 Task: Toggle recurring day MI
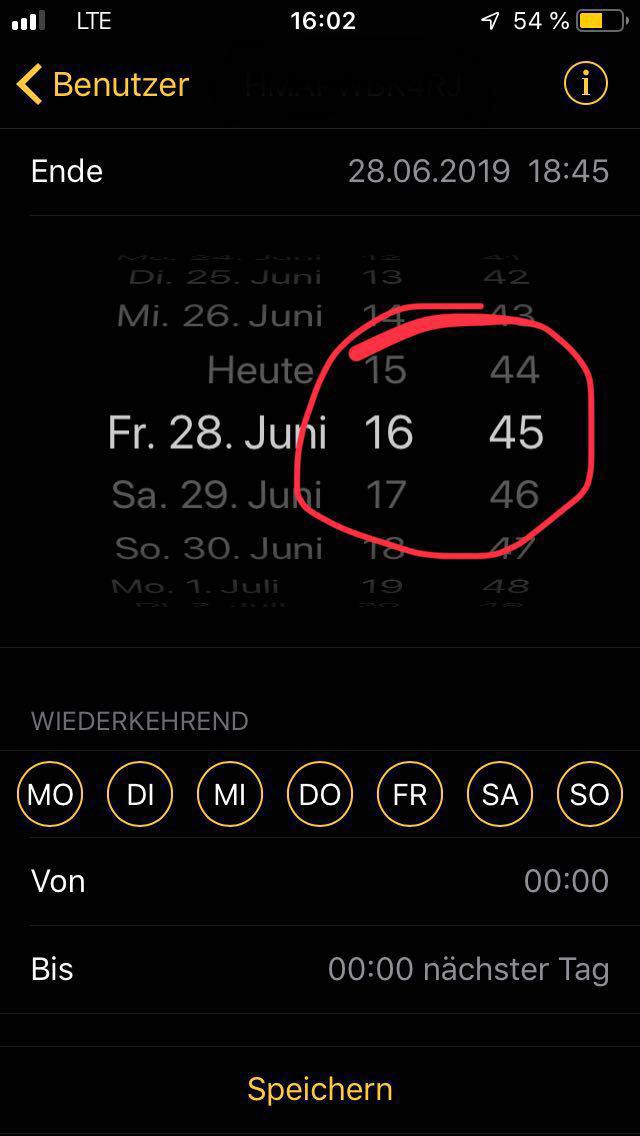pyautogui.click(x=230, y=795)
